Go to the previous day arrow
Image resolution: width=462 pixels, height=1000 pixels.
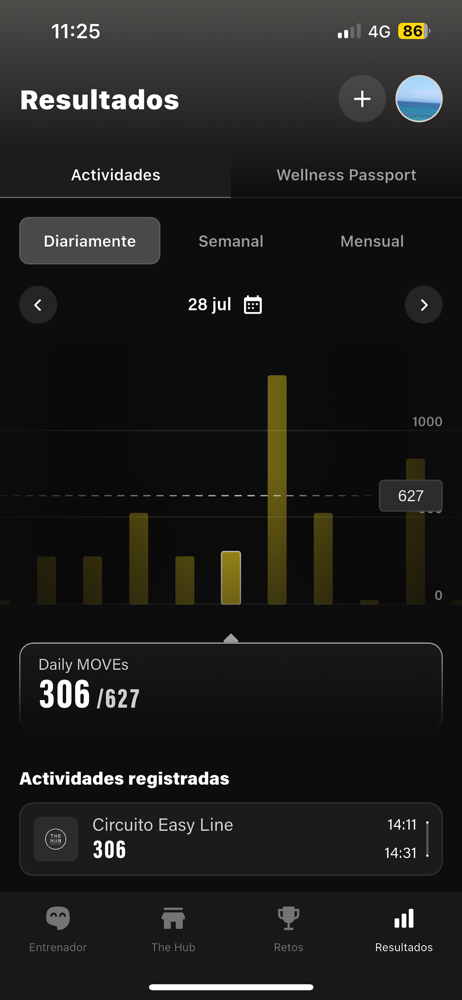click(38, 305)
